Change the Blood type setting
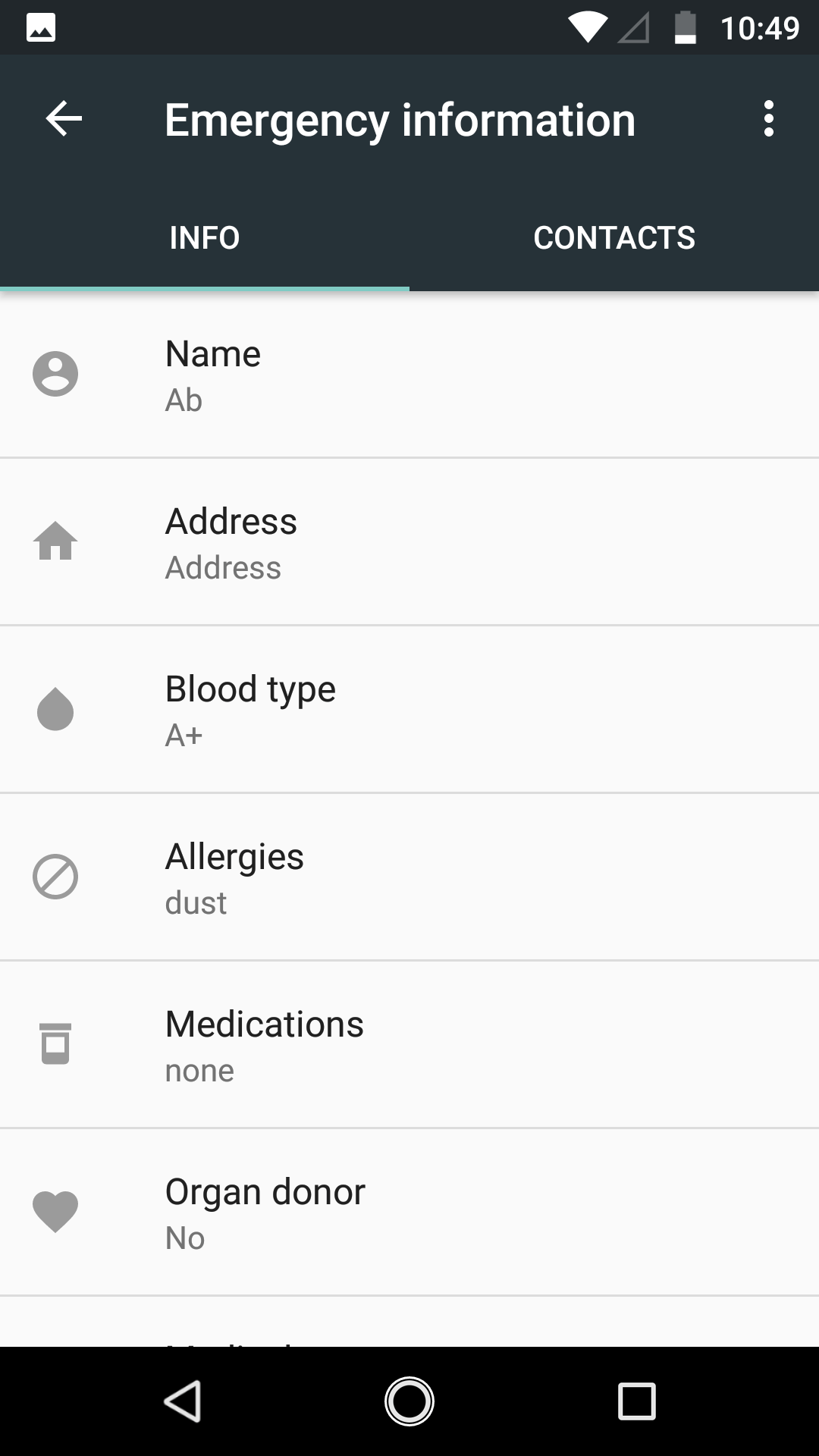This screenshot has width=819, height=1456. point(409,710)
